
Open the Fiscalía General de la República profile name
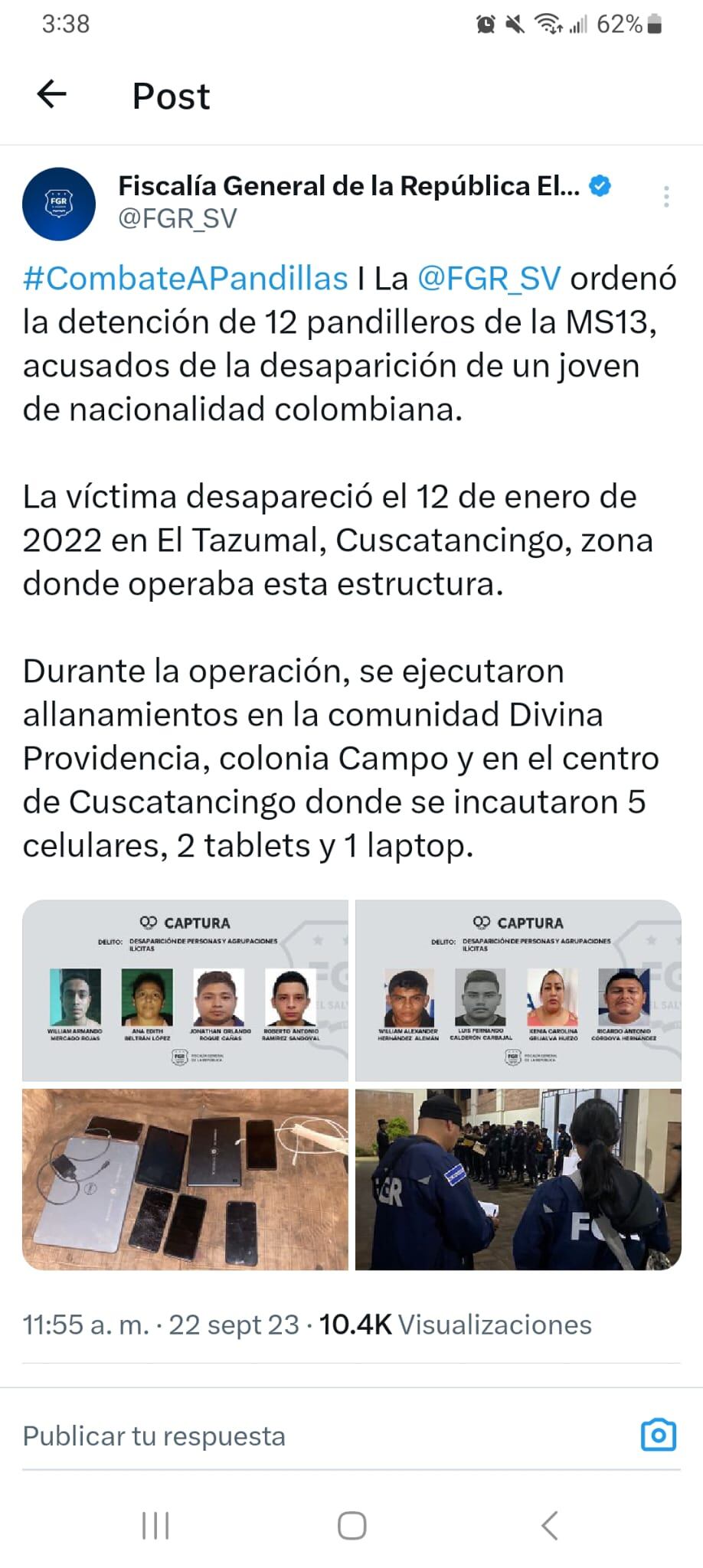click(348, 186)
